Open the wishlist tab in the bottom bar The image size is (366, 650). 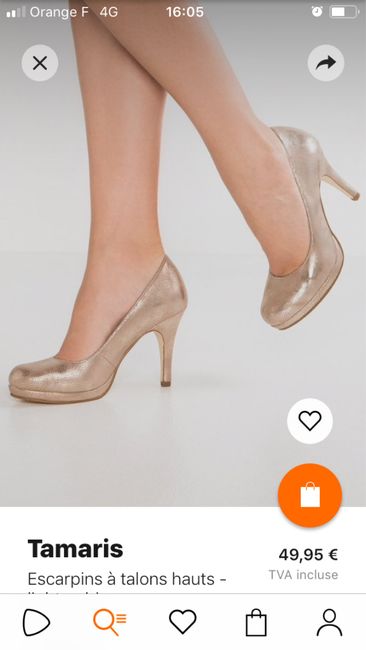point(182,622)
